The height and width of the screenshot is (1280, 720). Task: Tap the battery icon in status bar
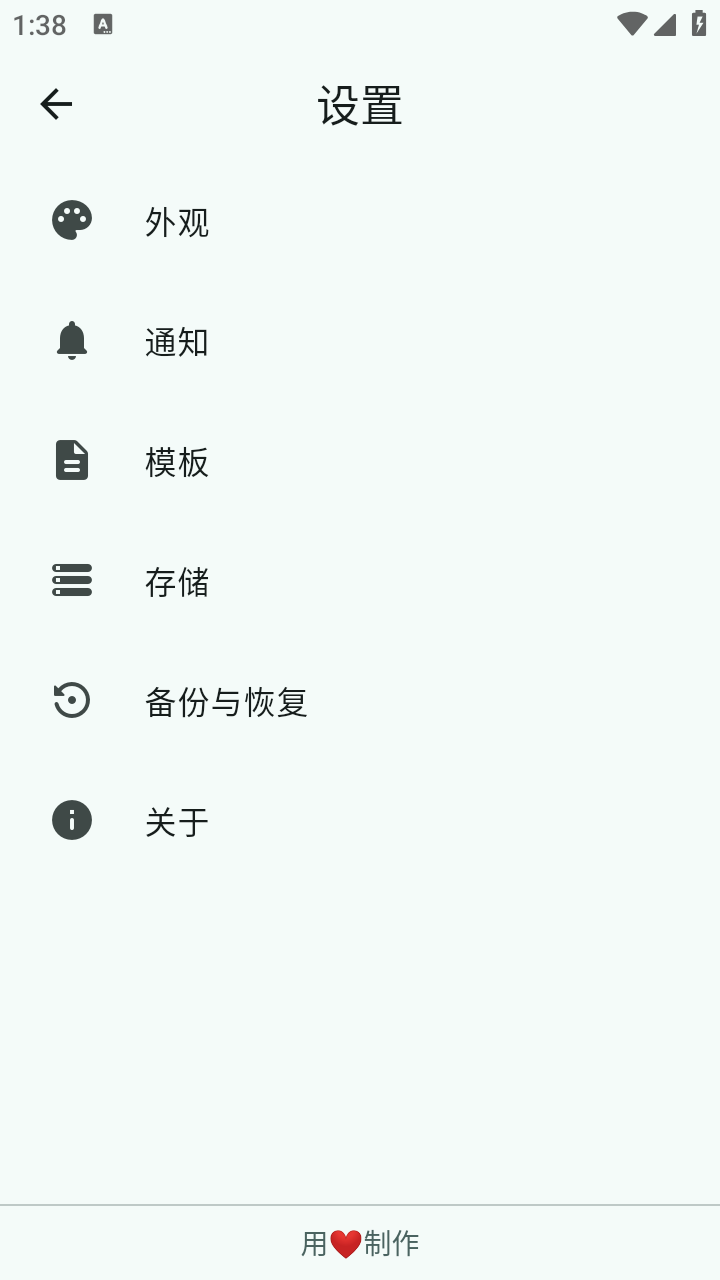coord(699,22)
